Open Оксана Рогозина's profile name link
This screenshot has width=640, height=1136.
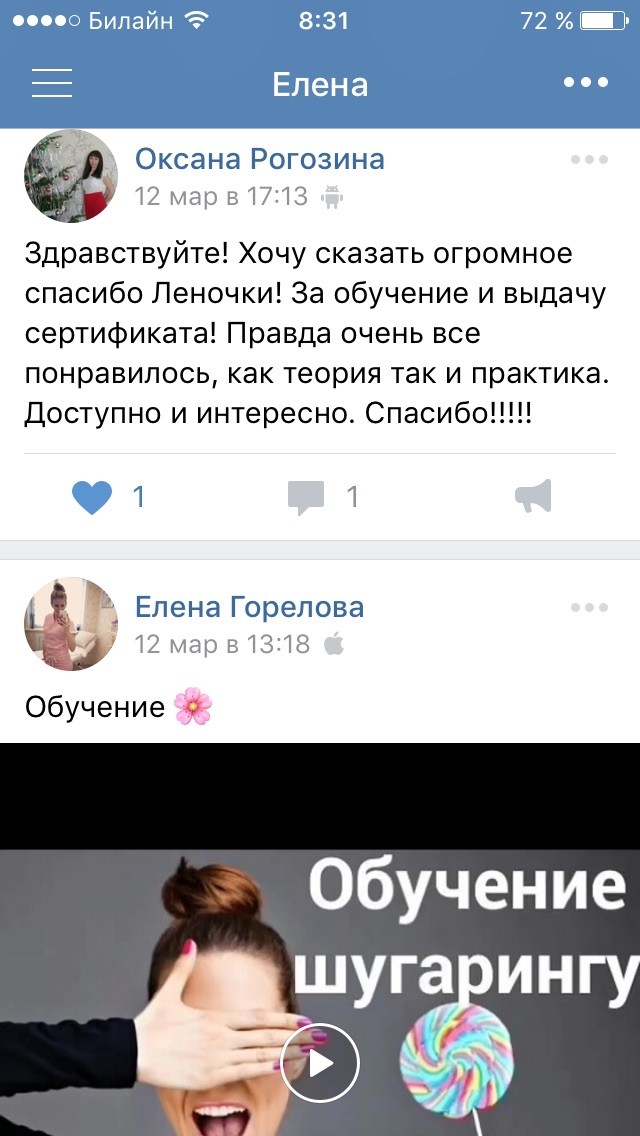click(259, 159)
